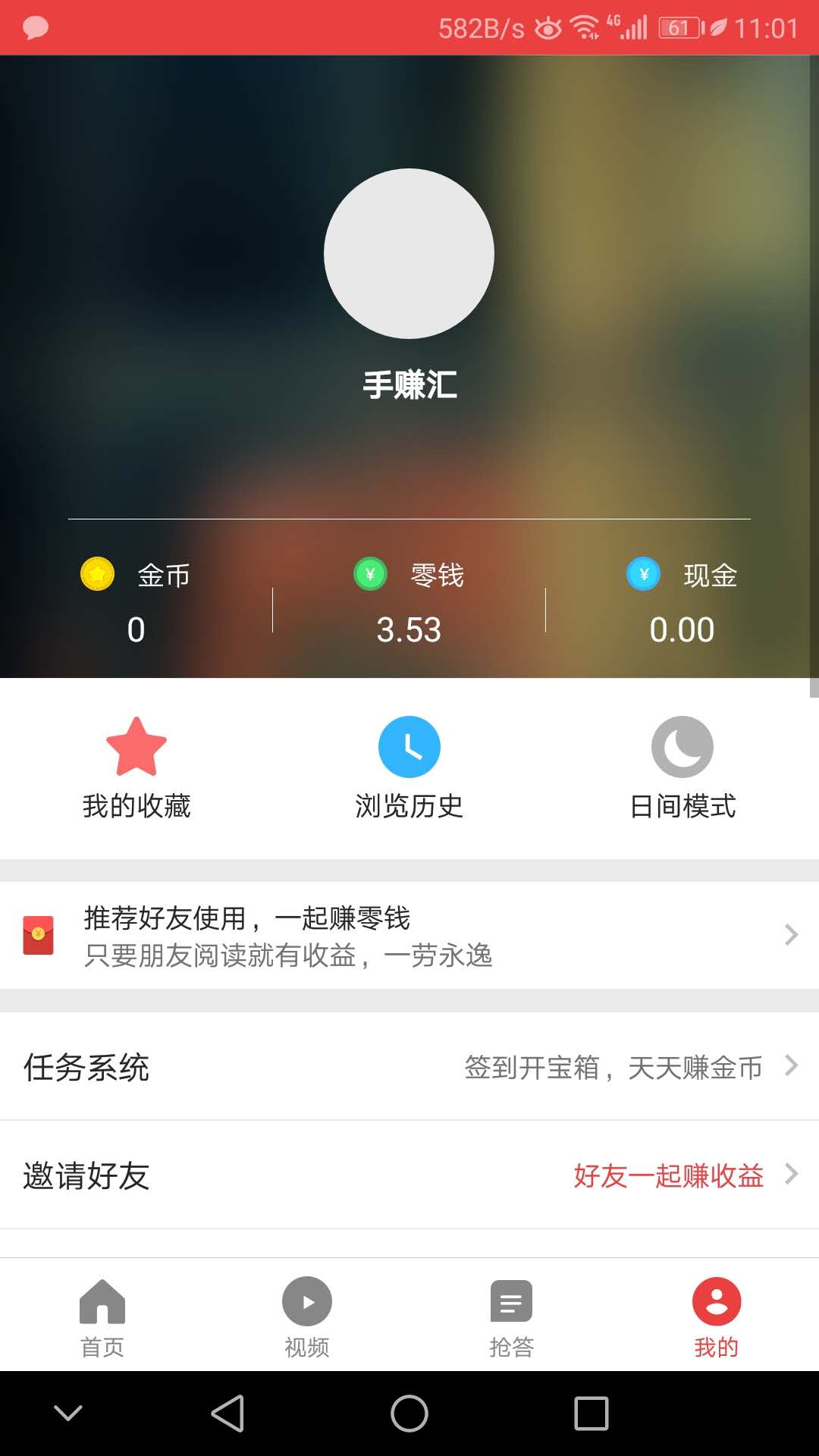This screenshot has width=819, height=1456.
Task: Switch to the 首页 tab
Action: click(102, 1314)
